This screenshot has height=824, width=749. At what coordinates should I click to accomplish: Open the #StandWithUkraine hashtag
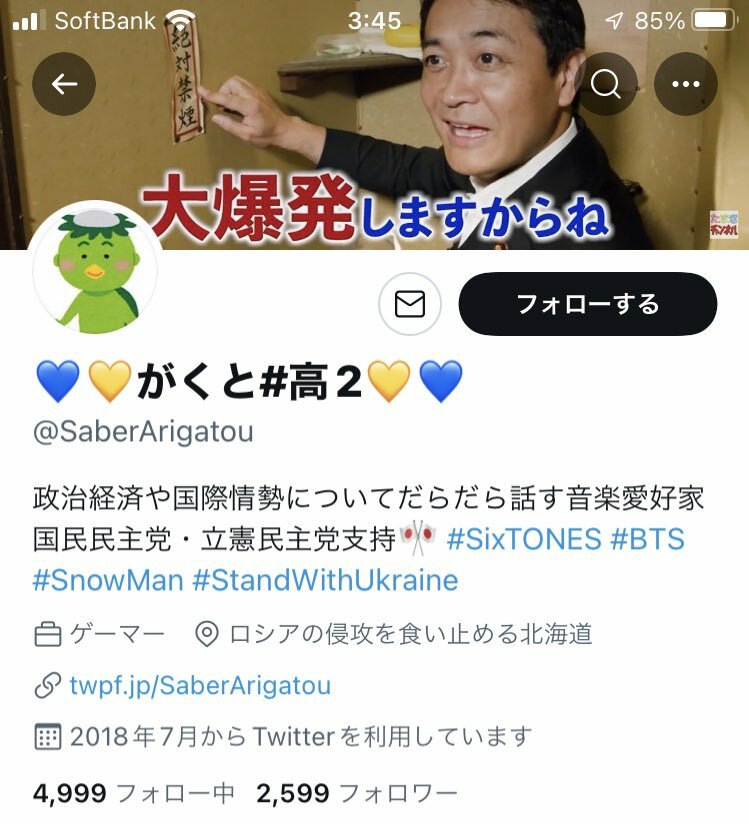click(325, 580)
